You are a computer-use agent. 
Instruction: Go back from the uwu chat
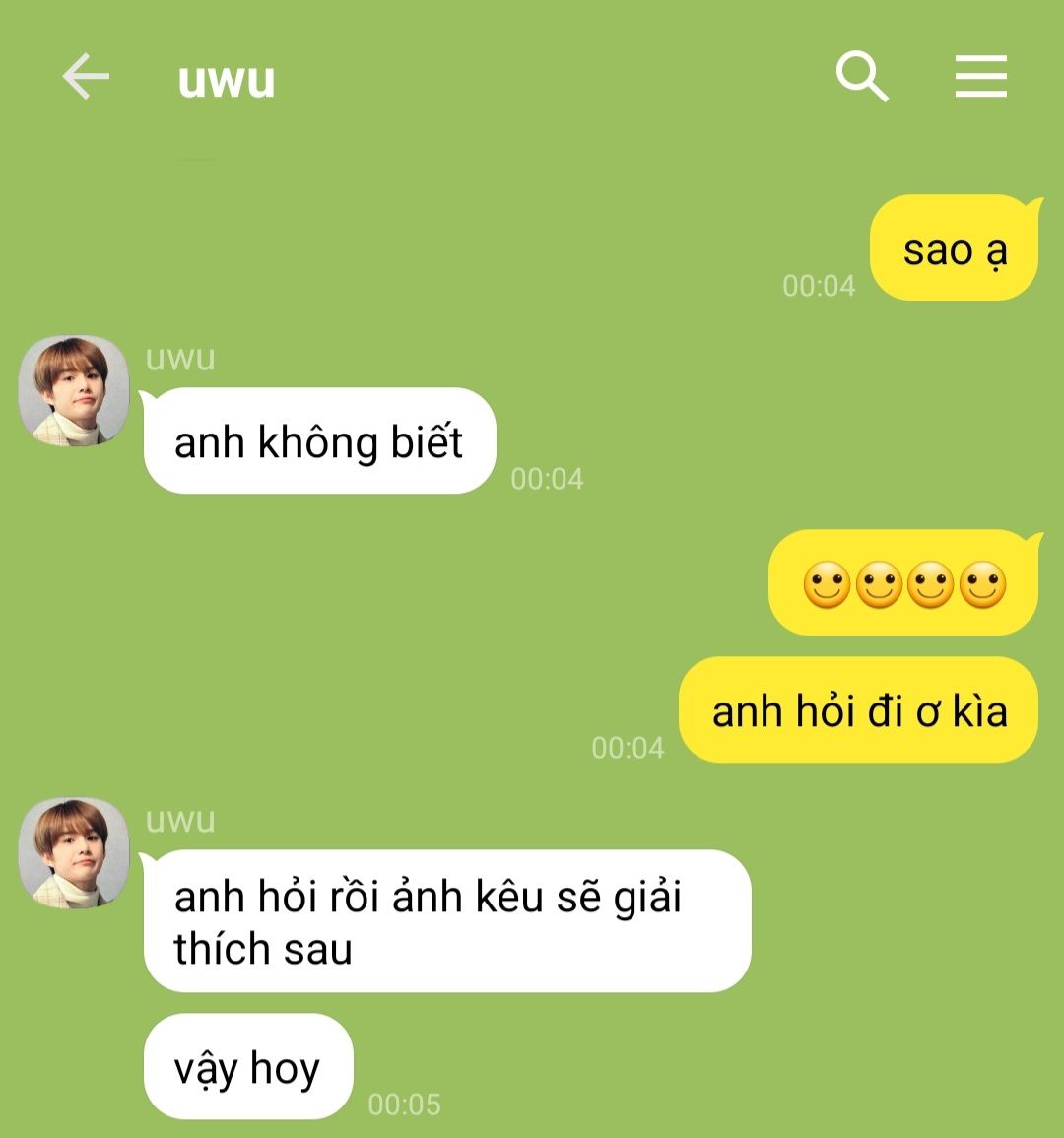click(85, 77)
